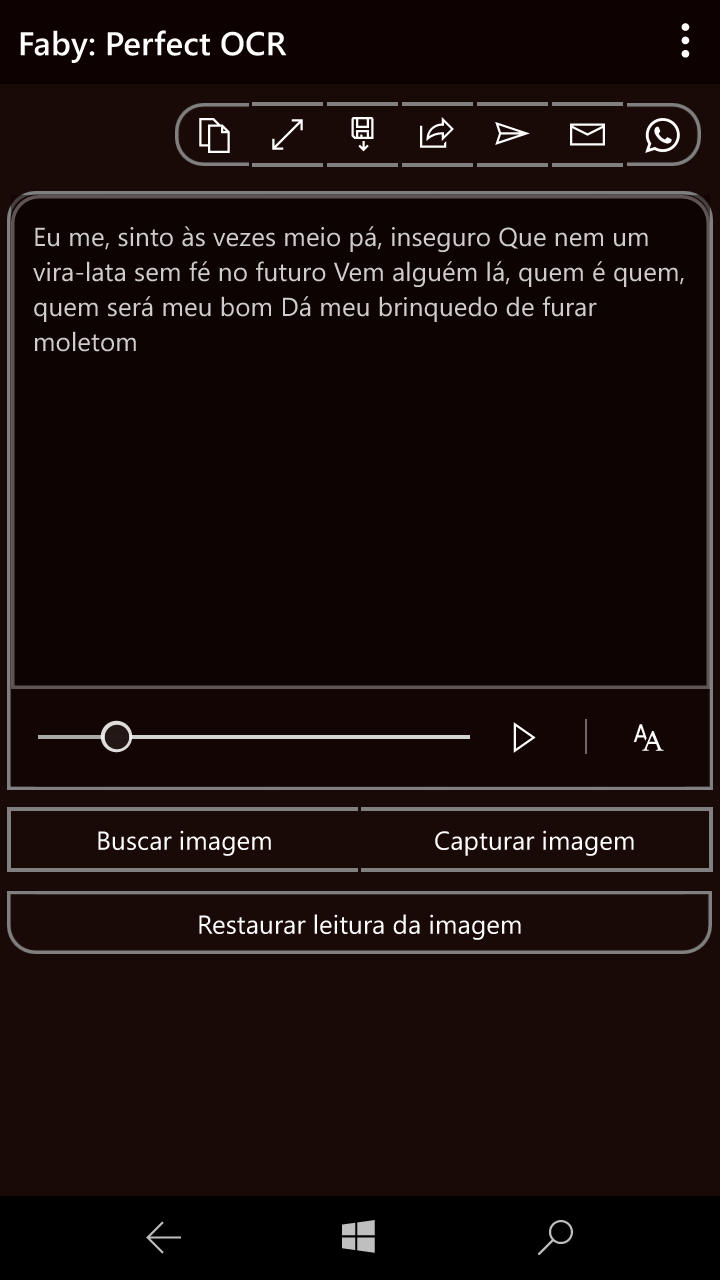
Task: Open the overflow menu
Action: pyautogui.click(x=685, y=41)
